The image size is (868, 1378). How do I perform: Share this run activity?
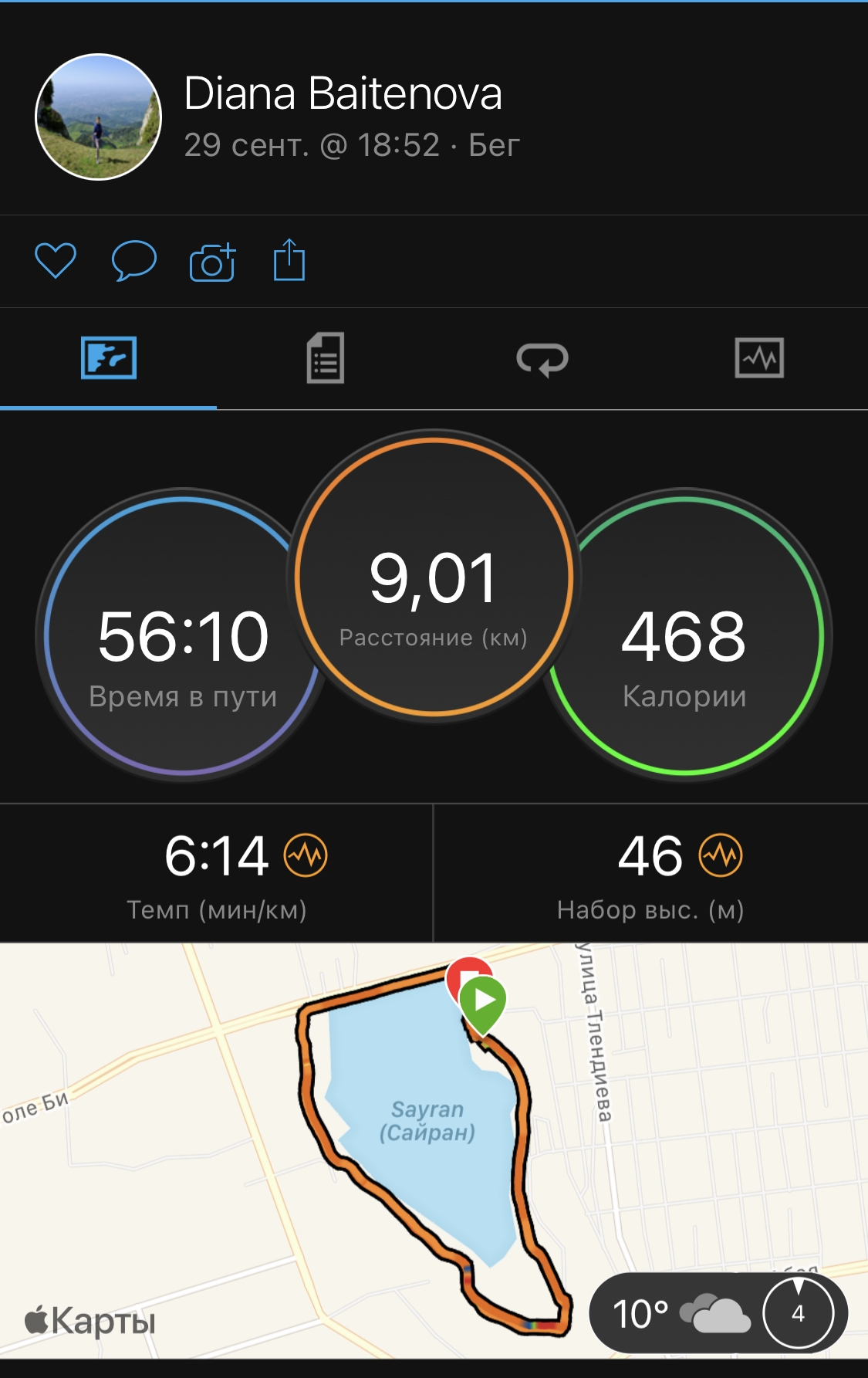point(289,260)
